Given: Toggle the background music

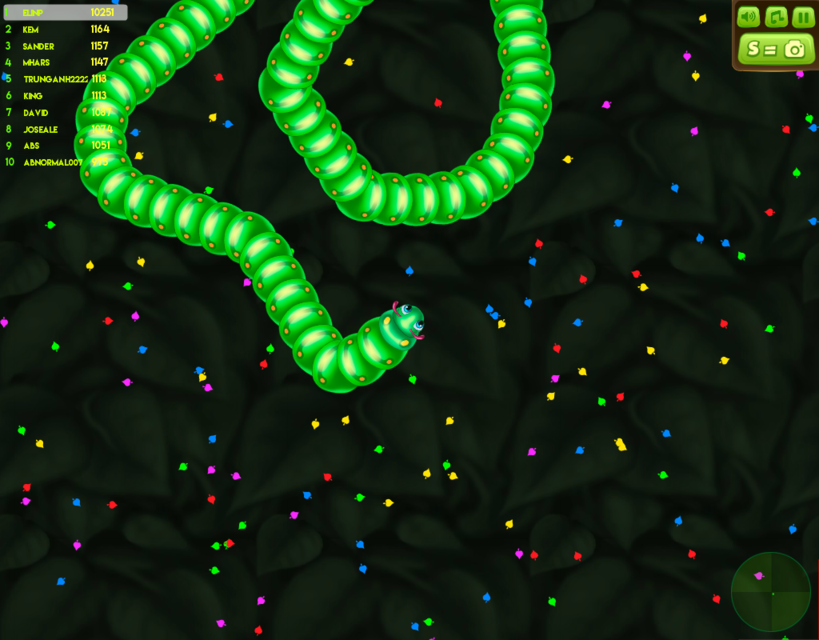Looking at the screenshot, I should pos(776,17).
